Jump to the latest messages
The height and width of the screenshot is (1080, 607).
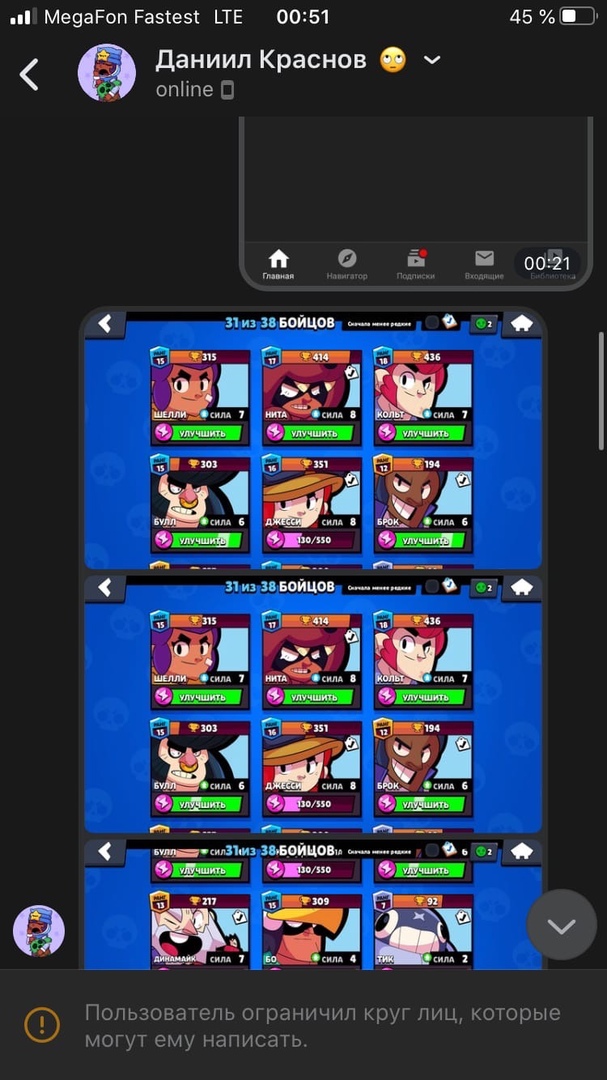click(x=561, y=925)
